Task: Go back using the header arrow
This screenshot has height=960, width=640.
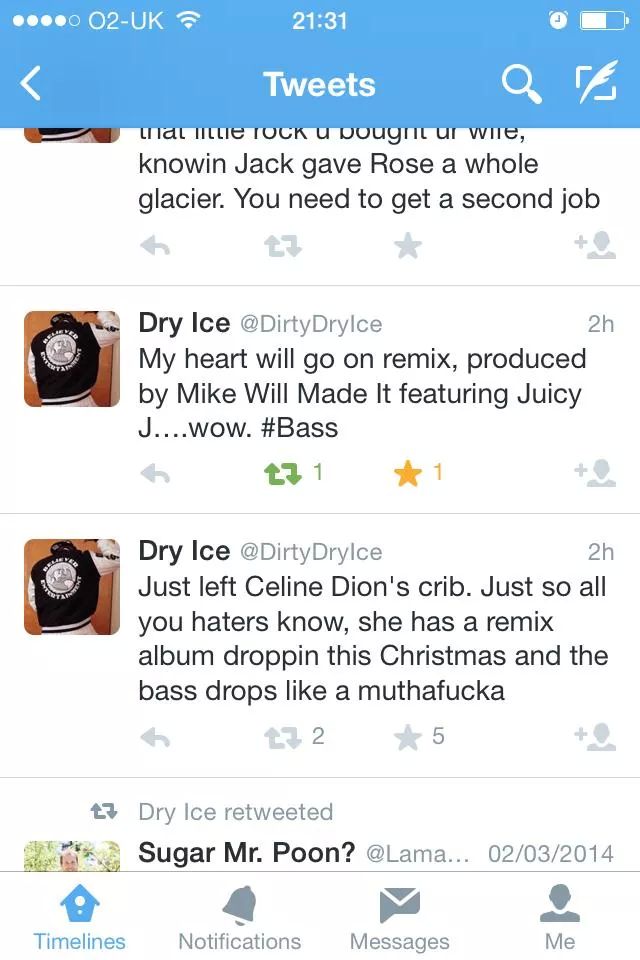Action: (x=31, y=83)
